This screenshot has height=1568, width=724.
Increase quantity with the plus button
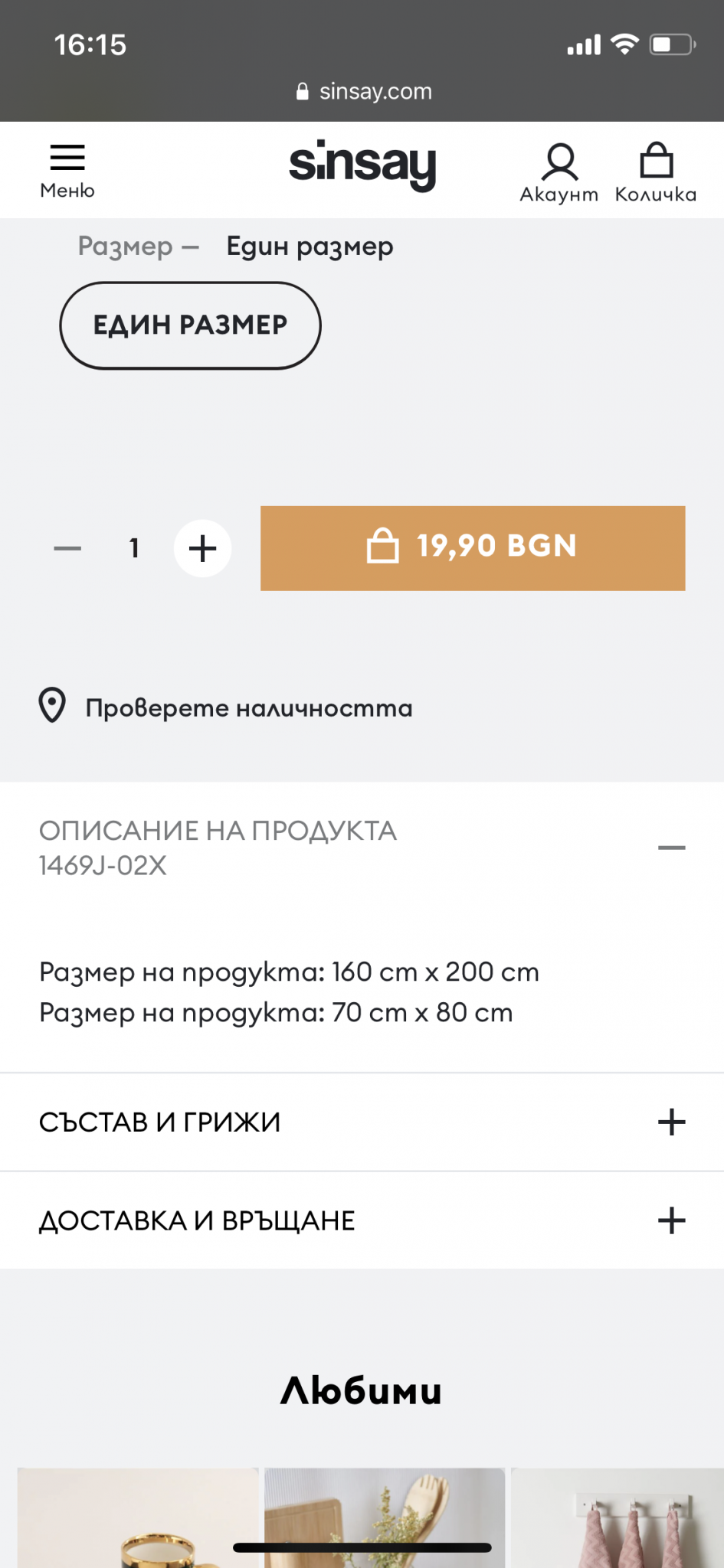click(x=202, y=548)
